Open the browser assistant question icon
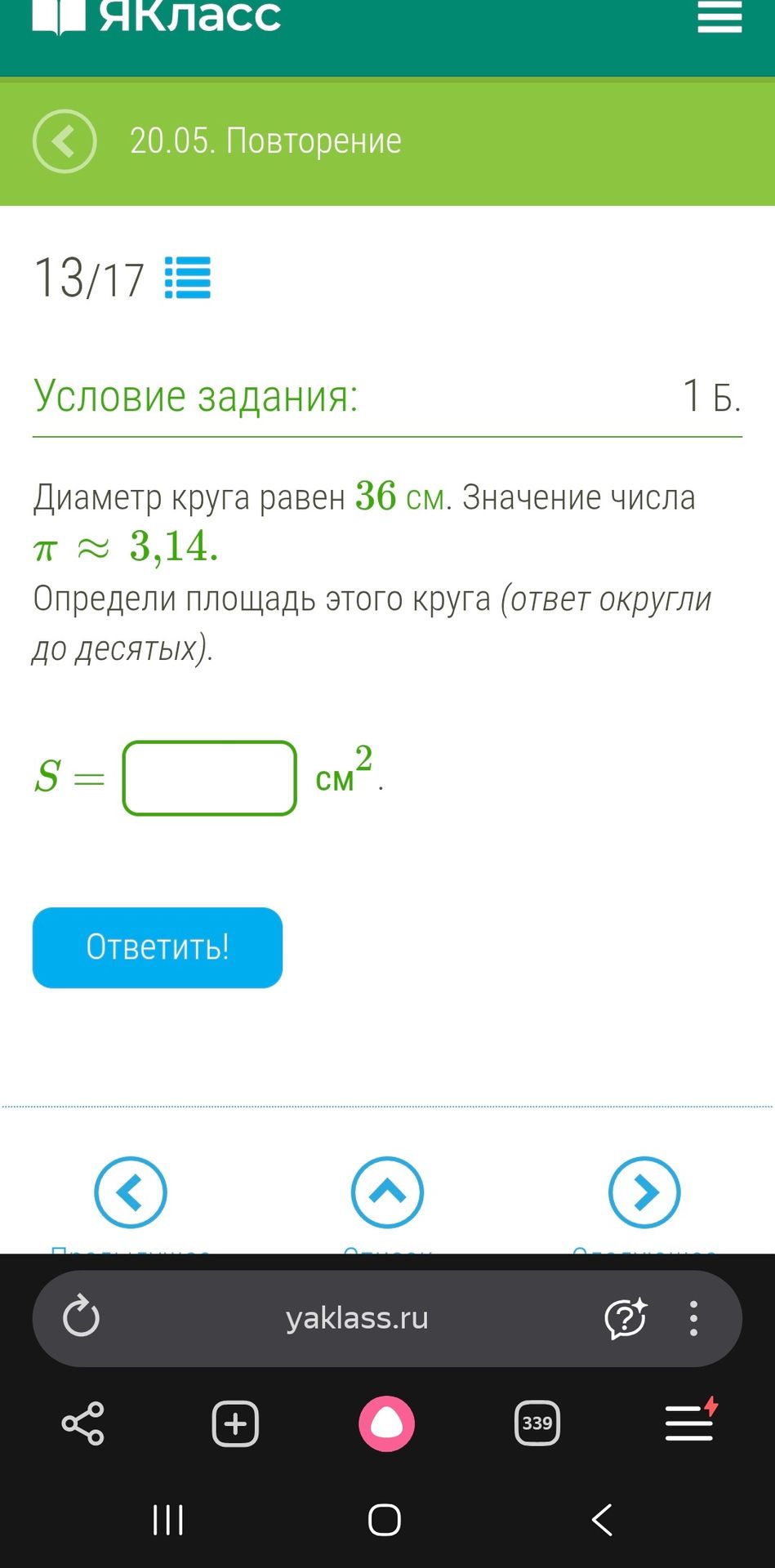The image size is (775, 1568). click(x=626, y=1318)
